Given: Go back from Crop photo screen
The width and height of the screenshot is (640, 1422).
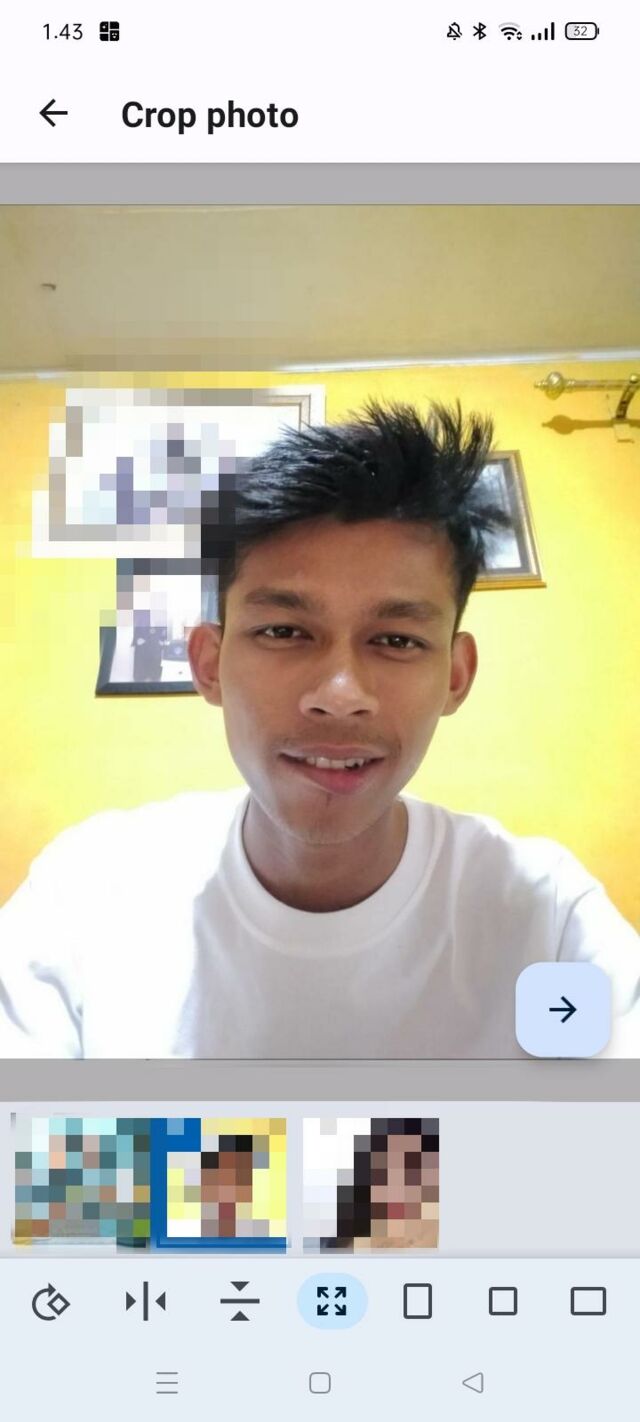Looking at the screenshot, I should (53, 114).
